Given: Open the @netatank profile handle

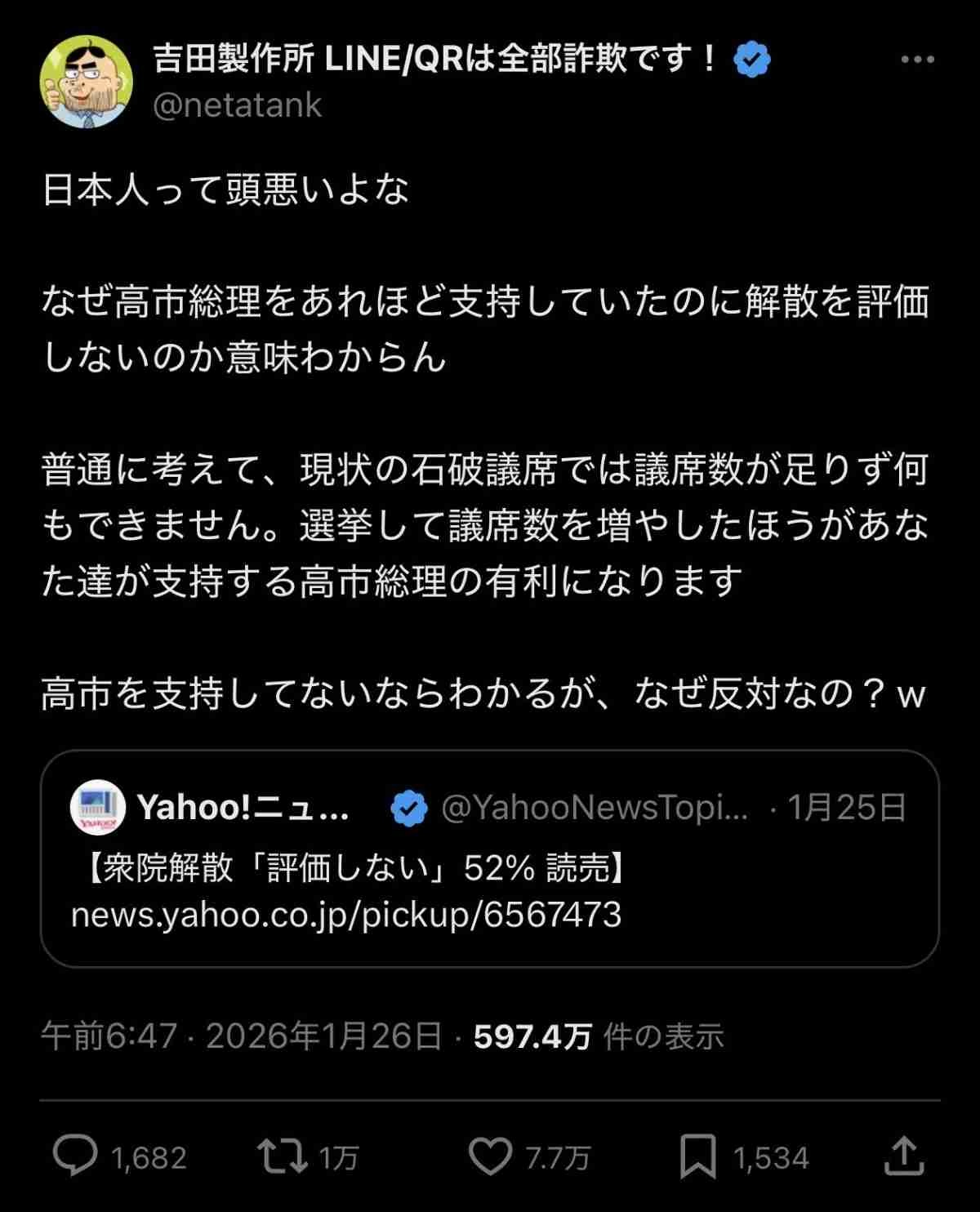Looking at the screenshot, I should 237,105.
